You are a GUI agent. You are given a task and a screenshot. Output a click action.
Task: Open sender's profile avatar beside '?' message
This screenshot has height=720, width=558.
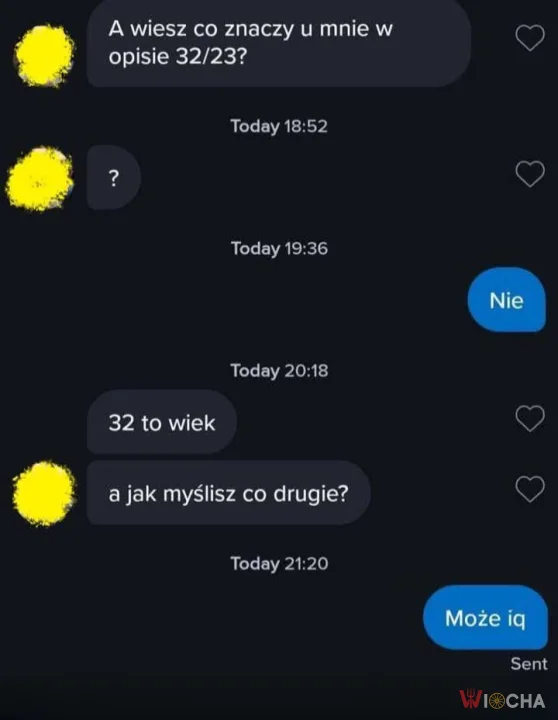40,179
